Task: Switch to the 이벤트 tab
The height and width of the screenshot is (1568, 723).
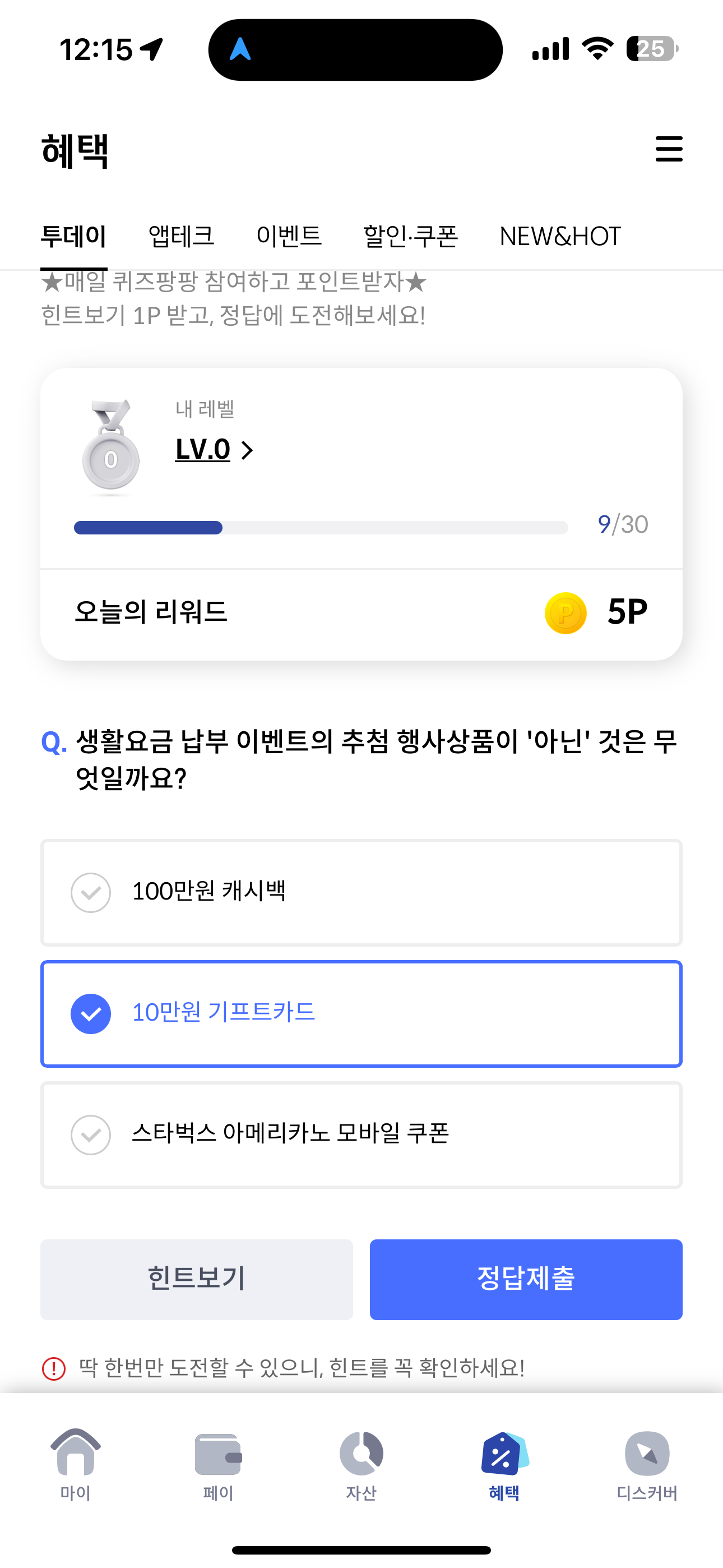Action: pyautogui.click(x=289, y=236)
